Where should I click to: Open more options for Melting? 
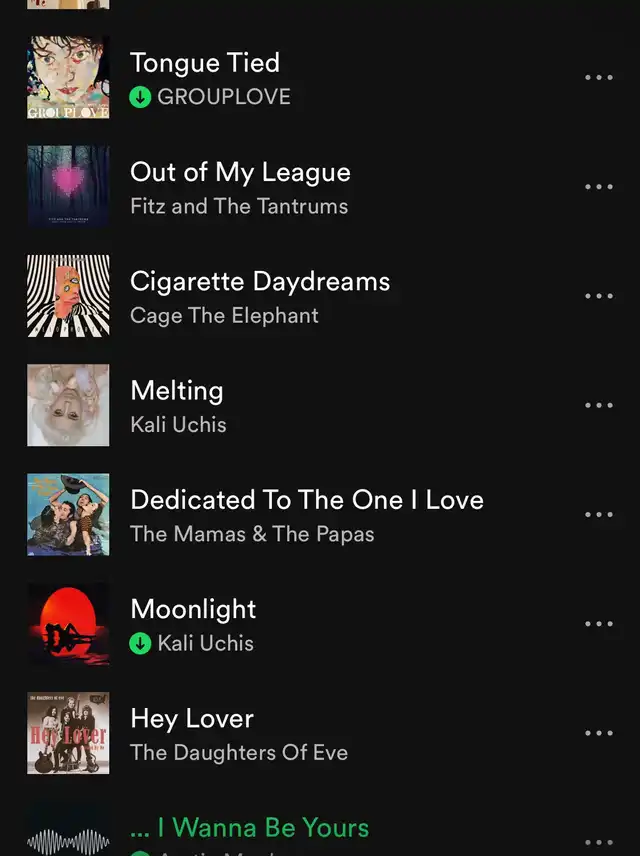pos(598,405)
